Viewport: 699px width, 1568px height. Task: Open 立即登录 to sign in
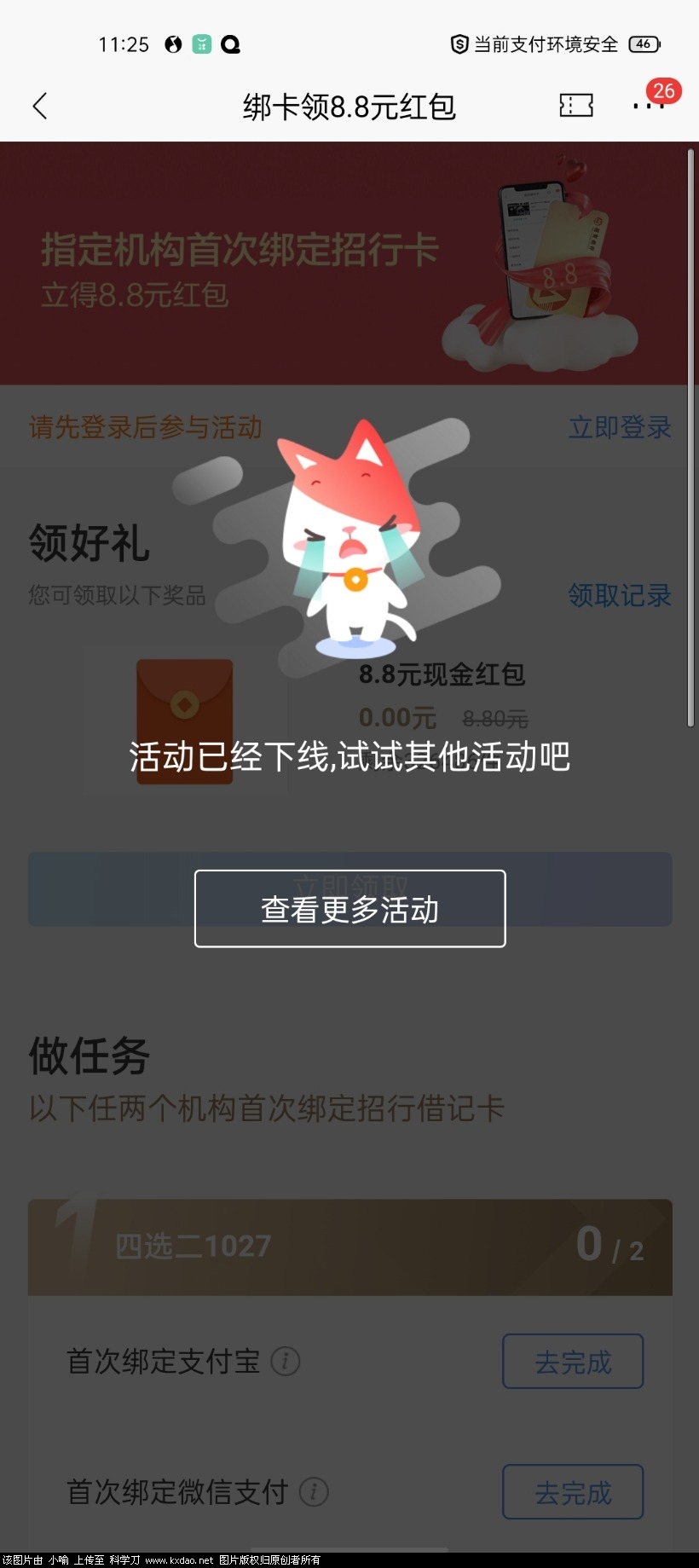(x=620, y=429)
